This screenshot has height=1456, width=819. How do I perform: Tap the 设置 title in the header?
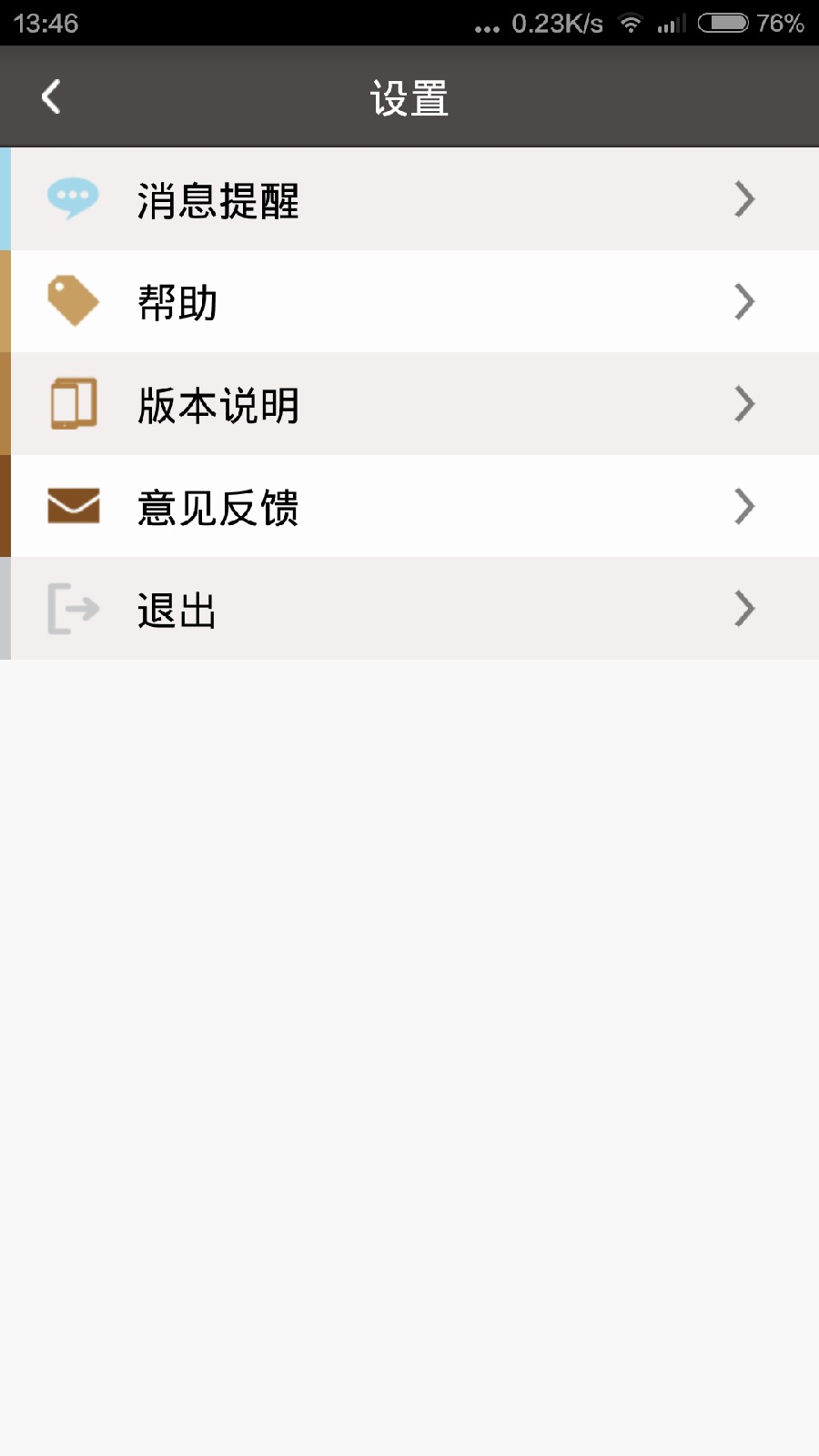click(409, 96)
